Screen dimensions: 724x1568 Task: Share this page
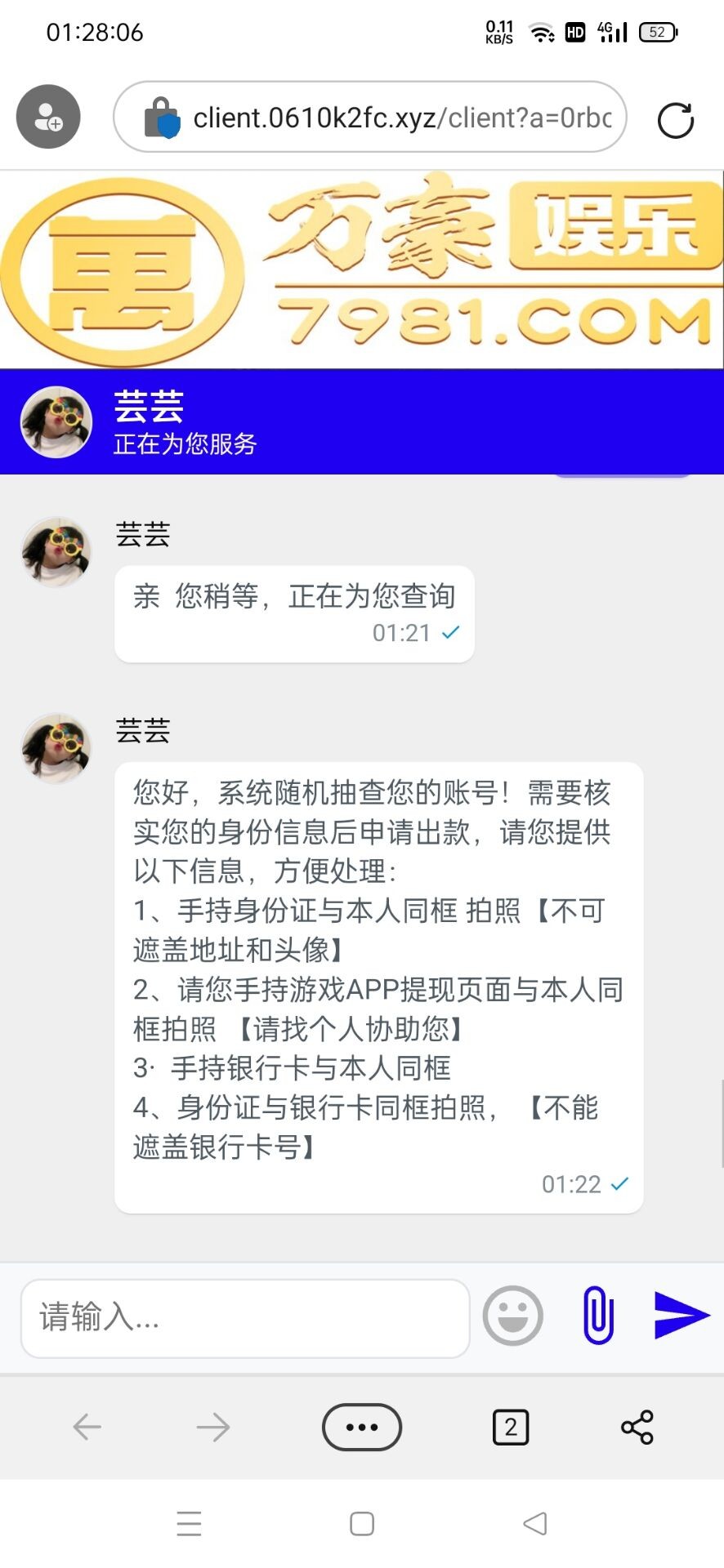tap(637, 1427)
